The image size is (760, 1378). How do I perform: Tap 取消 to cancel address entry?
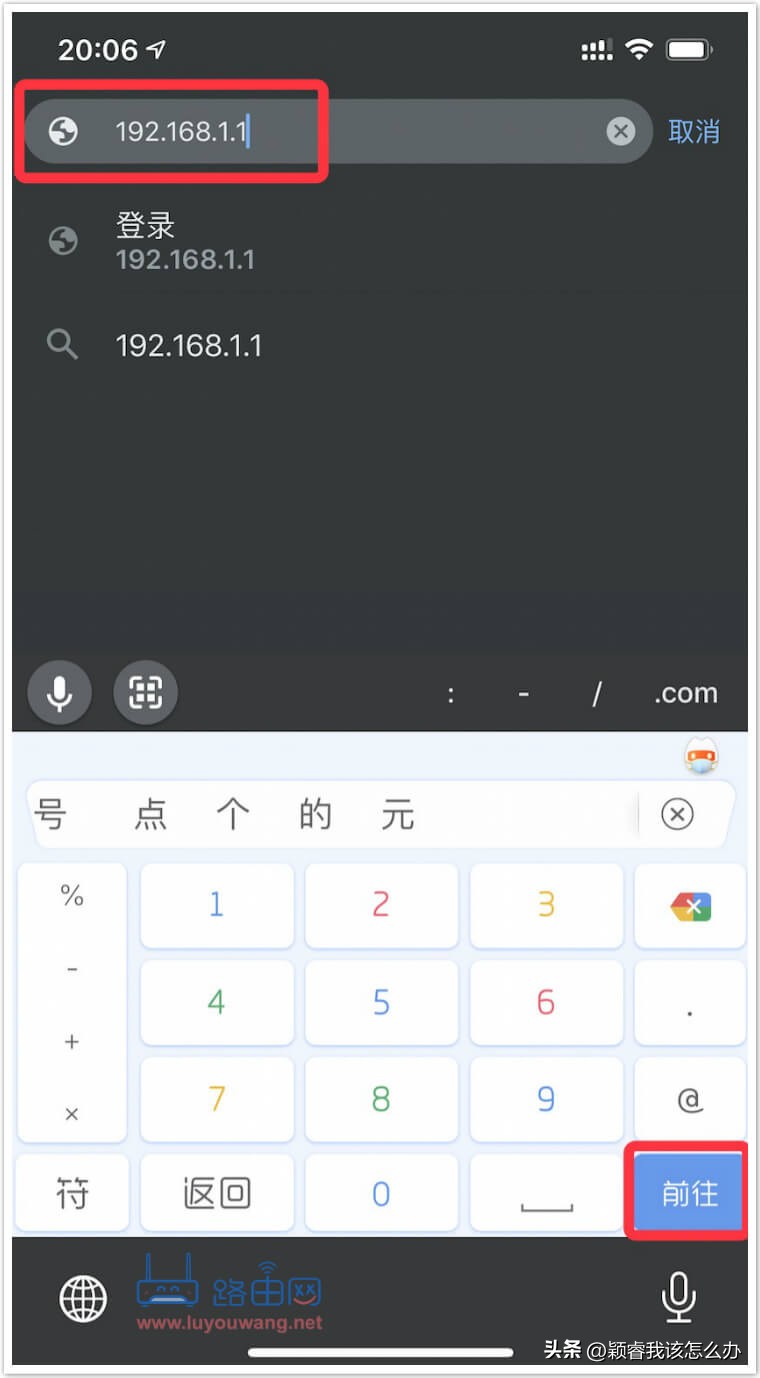point(695,131)
